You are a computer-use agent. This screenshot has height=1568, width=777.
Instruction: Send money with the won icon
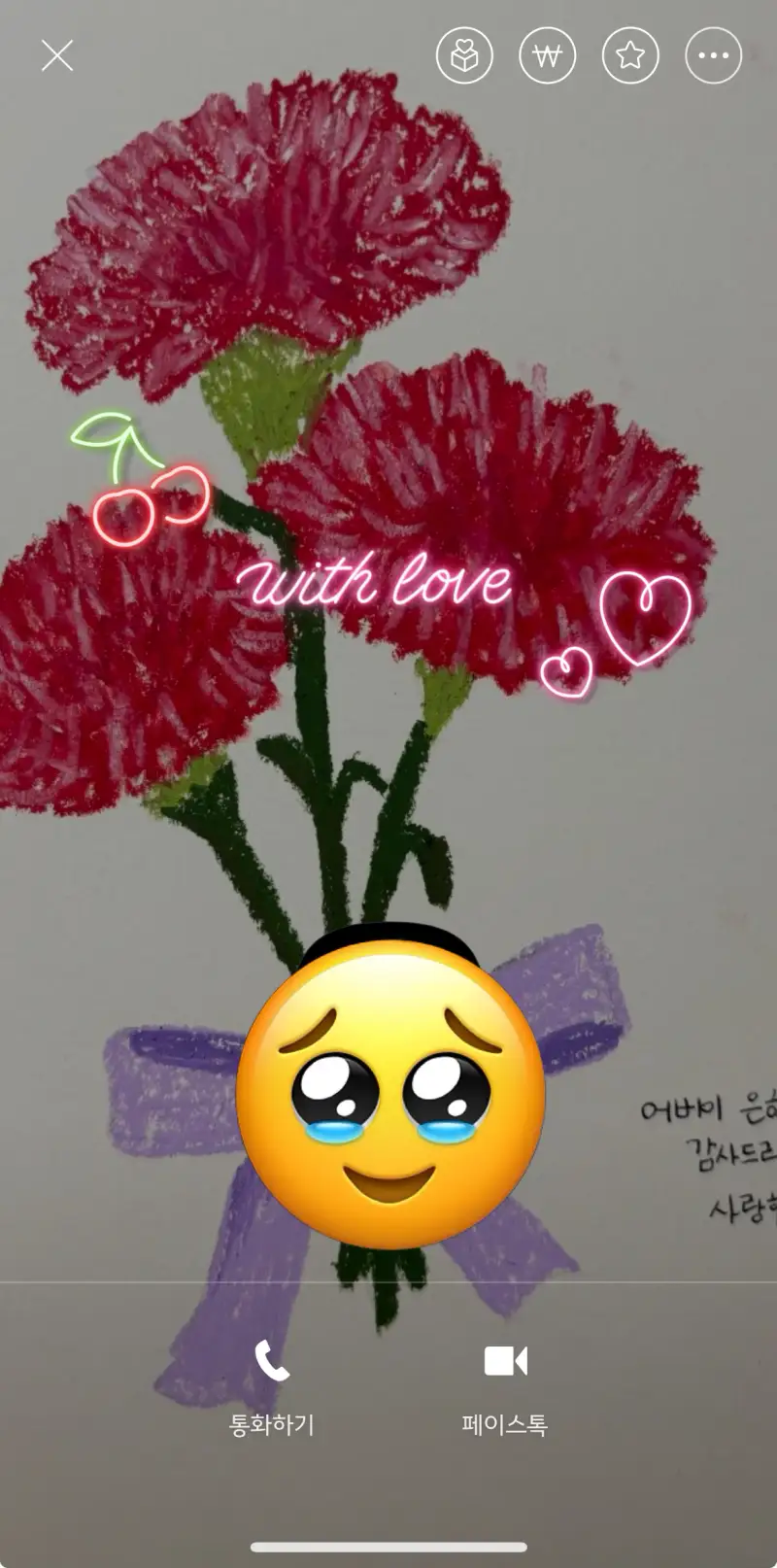point(548,56)
